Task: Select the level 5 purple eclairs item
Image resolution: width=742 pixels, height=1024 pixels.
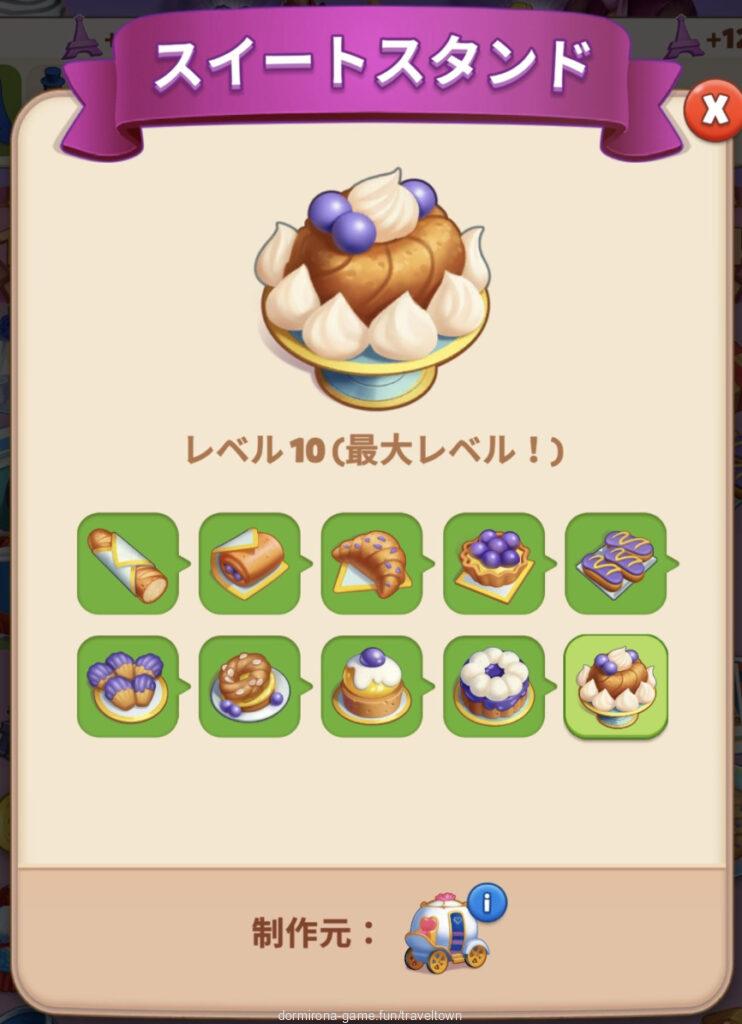Action: click(x=615, y=563)
